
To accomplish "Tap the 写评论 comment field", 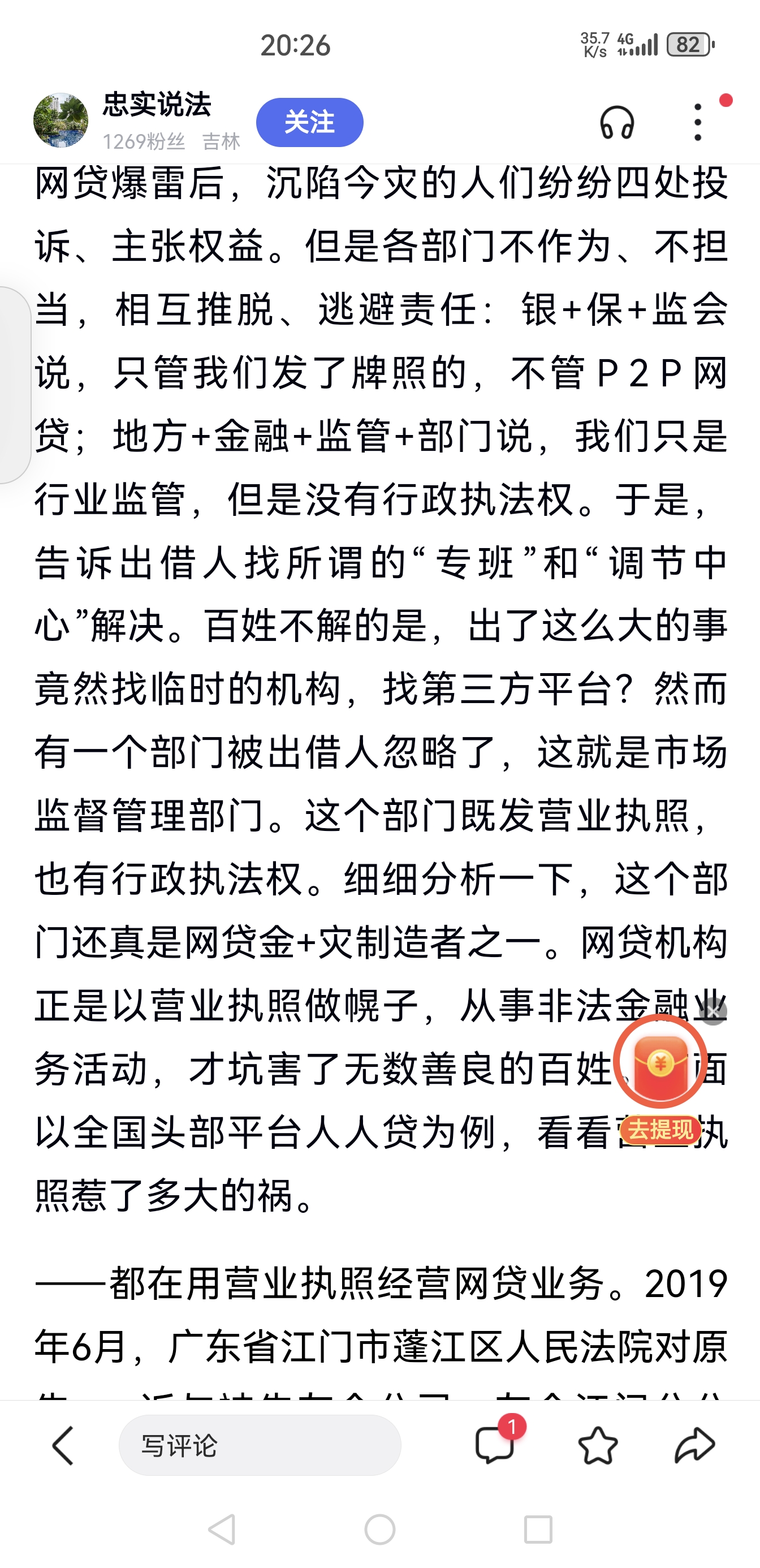I will click(260, 1445).
